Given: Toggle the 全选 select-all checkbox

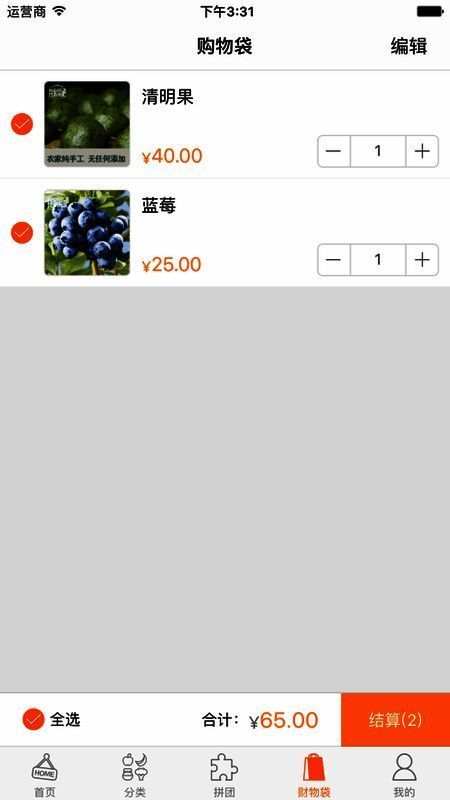Looking at the screenshot, I should click(x=34, y=720).
